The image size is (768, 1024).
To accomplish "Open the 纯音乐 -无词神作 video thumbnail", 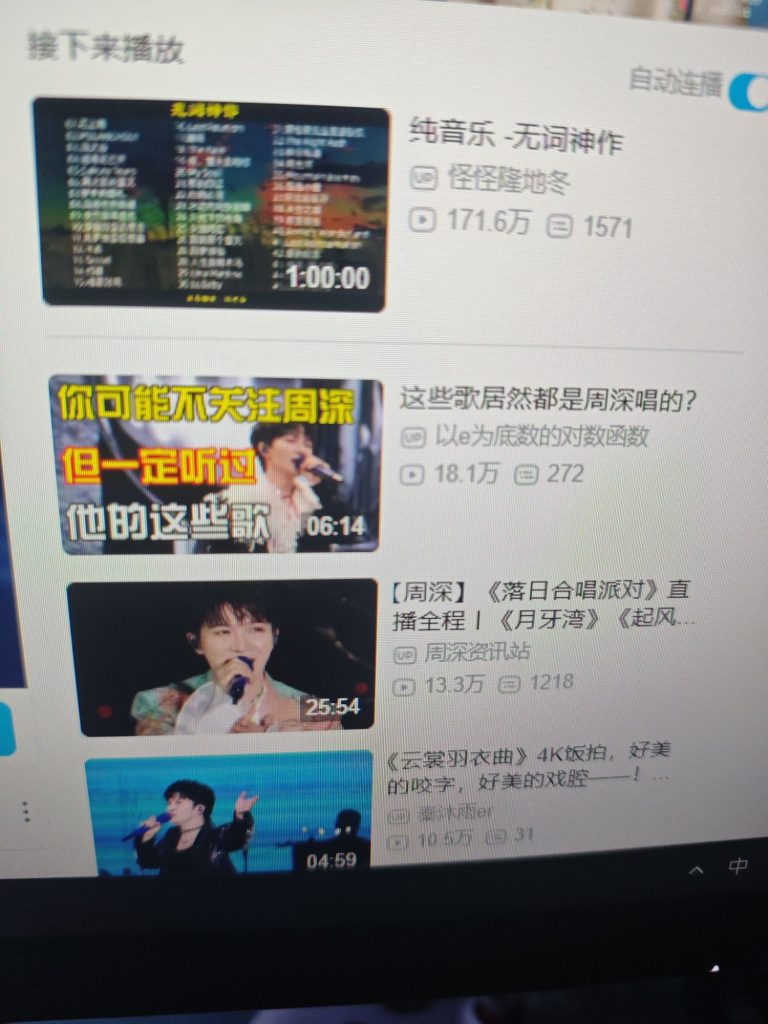I will coord(213,205).
